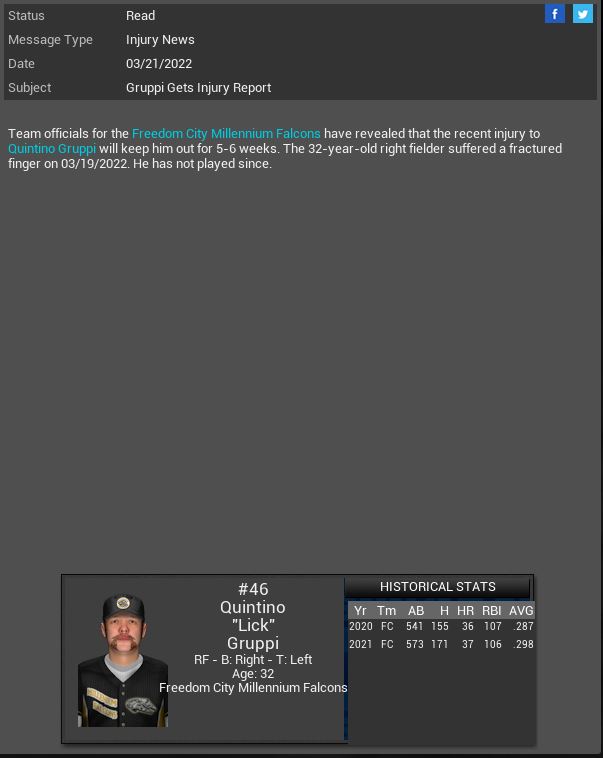Viewport: 603px width, 758px height.
Task: Open the Freedom City Millennium Falcons link
Action: coord(226,133)
